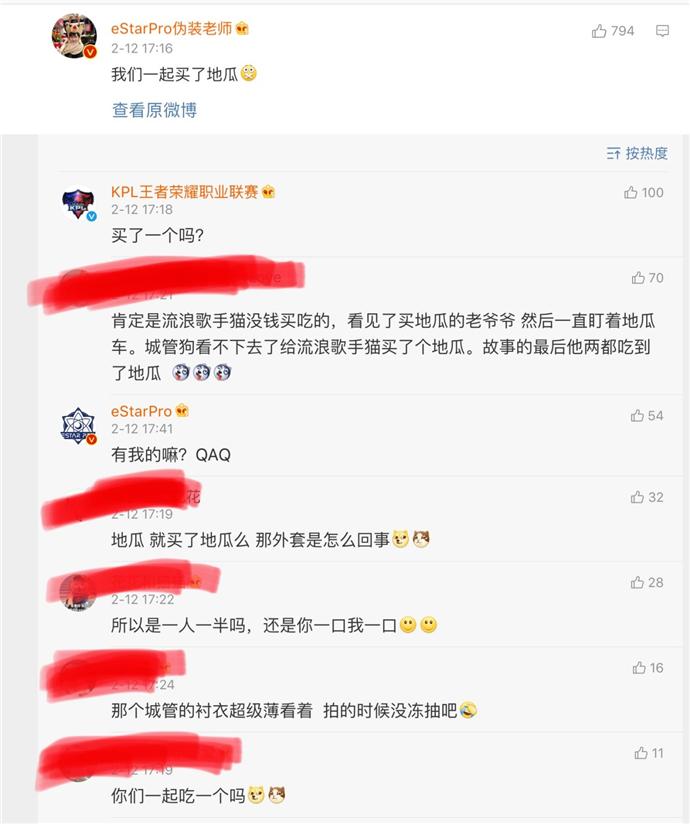Like the eStarPro伪装老师 post with 794 likes

[x=600, y=31]
